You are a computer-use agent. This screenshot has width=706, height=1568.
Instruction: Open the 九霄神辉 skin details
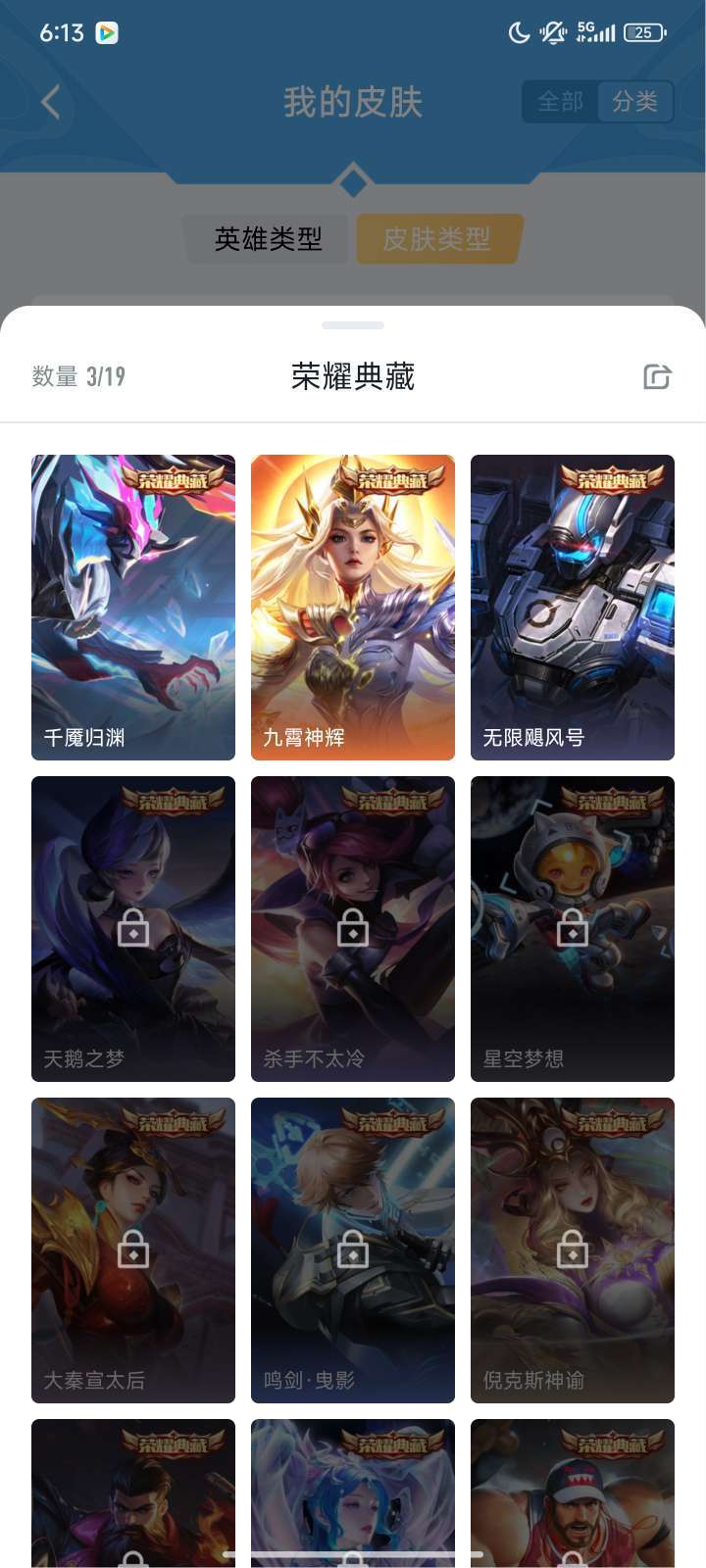[x=352, y=608]
